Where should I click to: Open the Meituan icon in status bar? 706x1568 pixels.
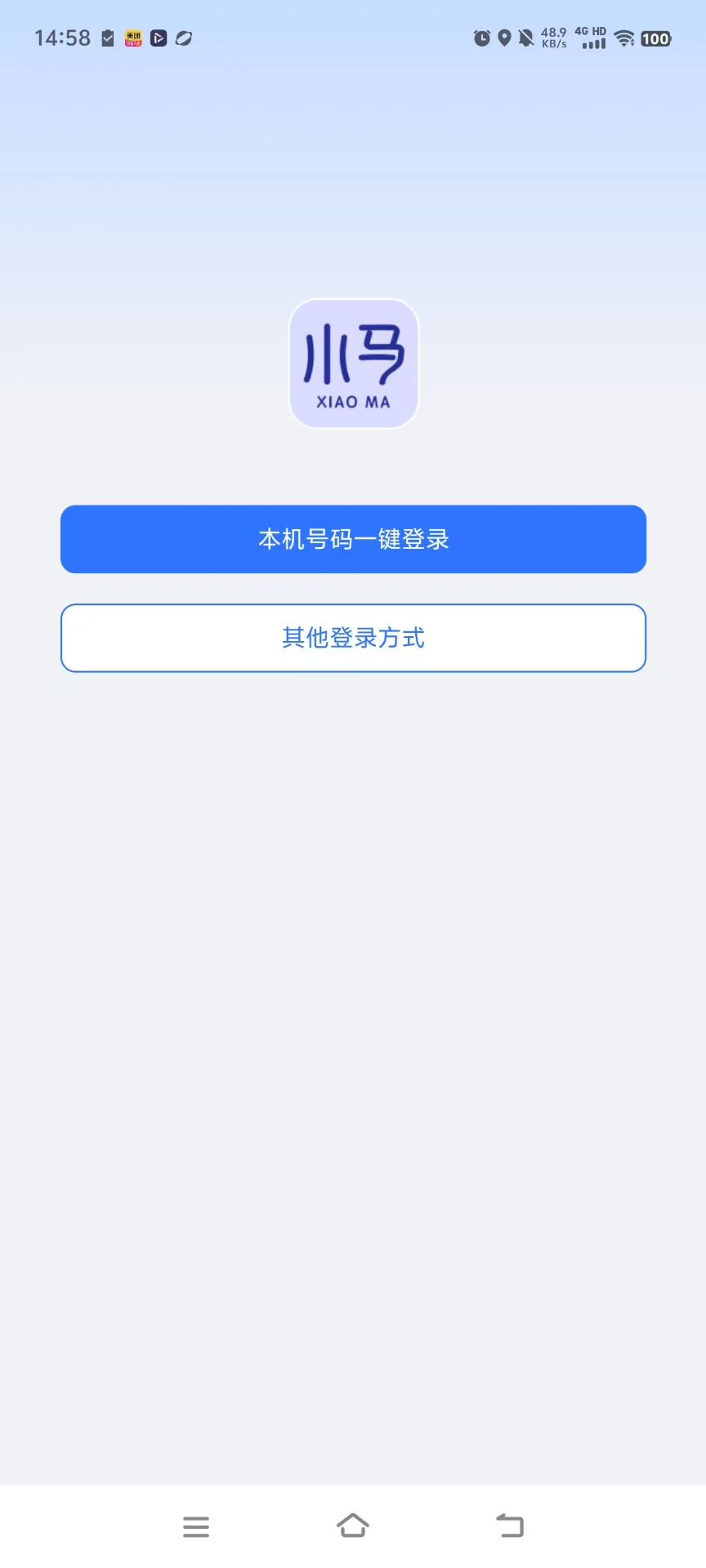tap(134, 38)
